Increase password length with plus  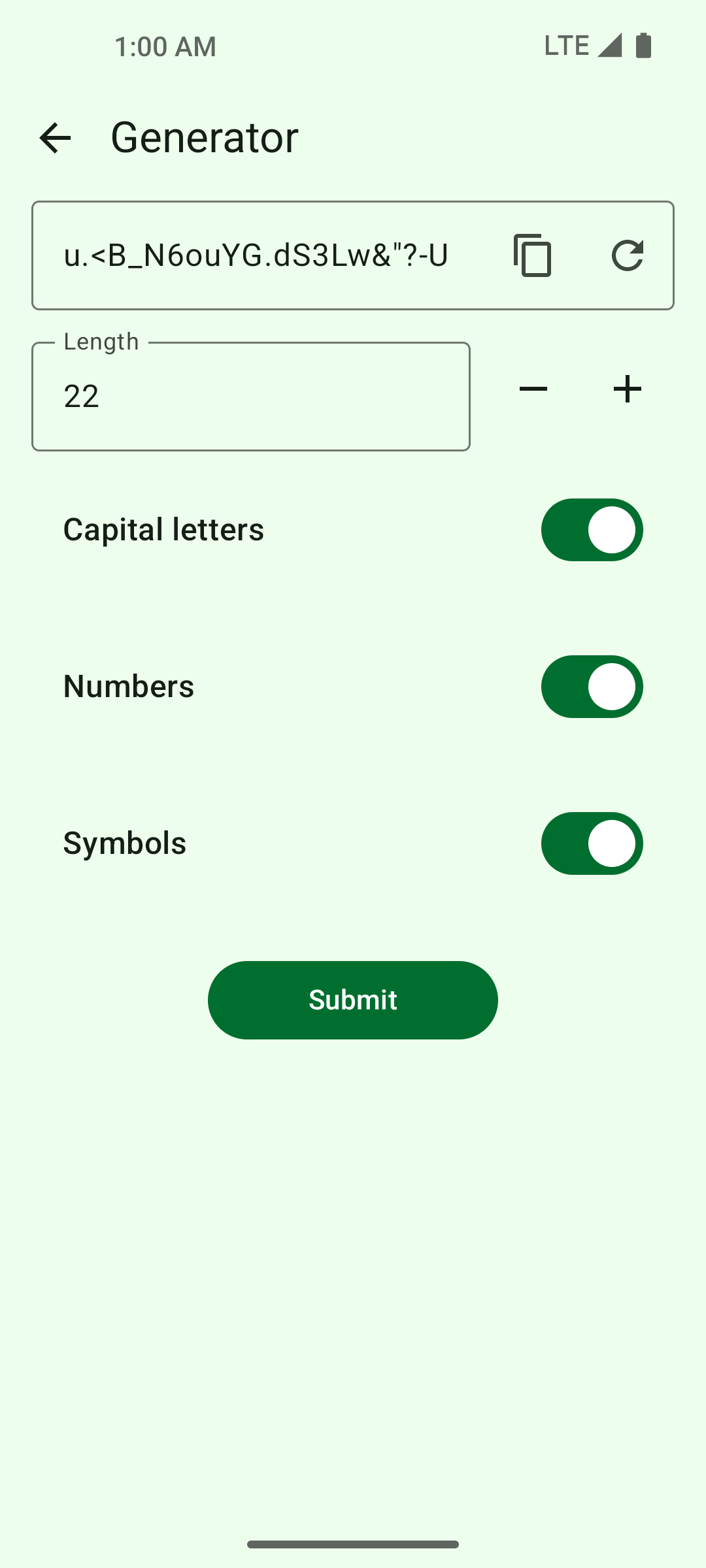(628, 389)
